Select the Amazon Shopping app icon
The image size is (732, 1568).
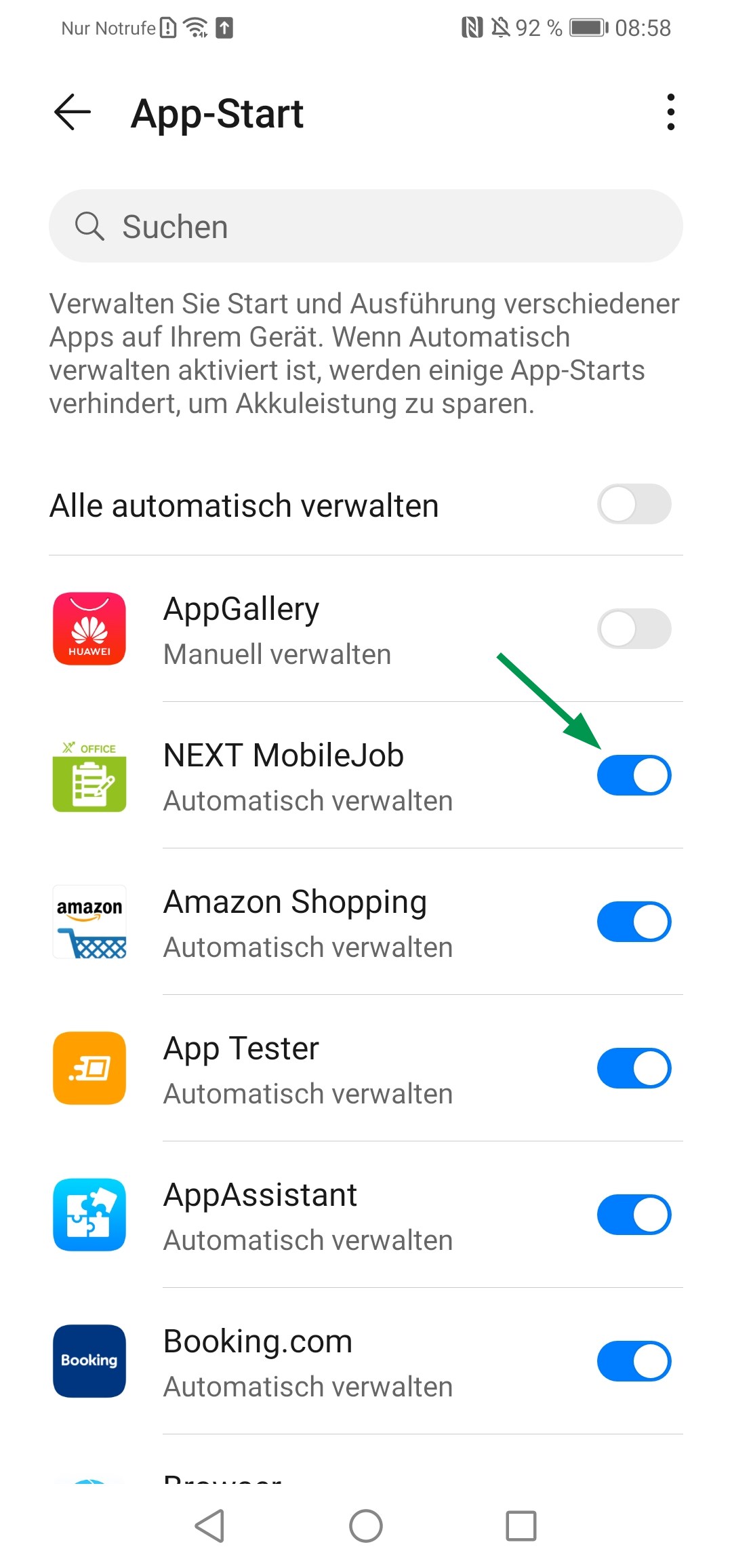coord(89,922)
